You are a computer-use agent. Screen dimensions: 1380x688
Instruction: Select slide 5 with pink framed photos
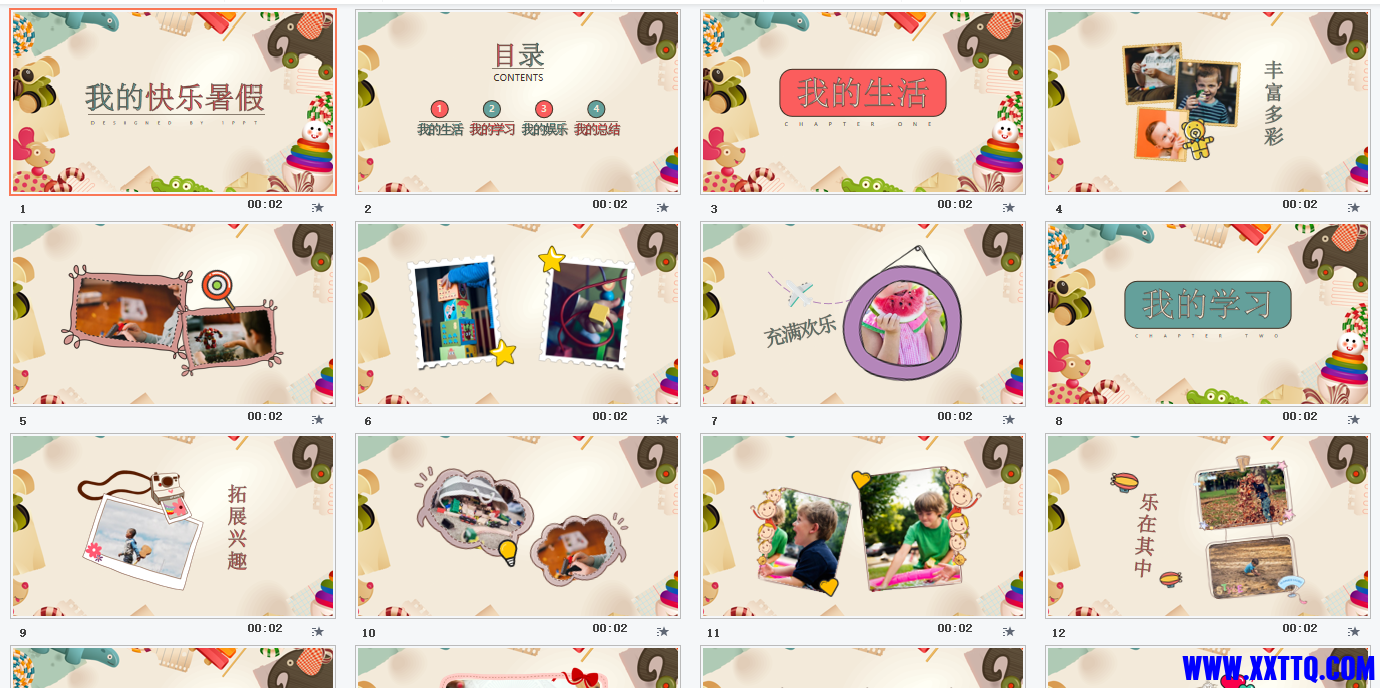[x=173, y=314]
